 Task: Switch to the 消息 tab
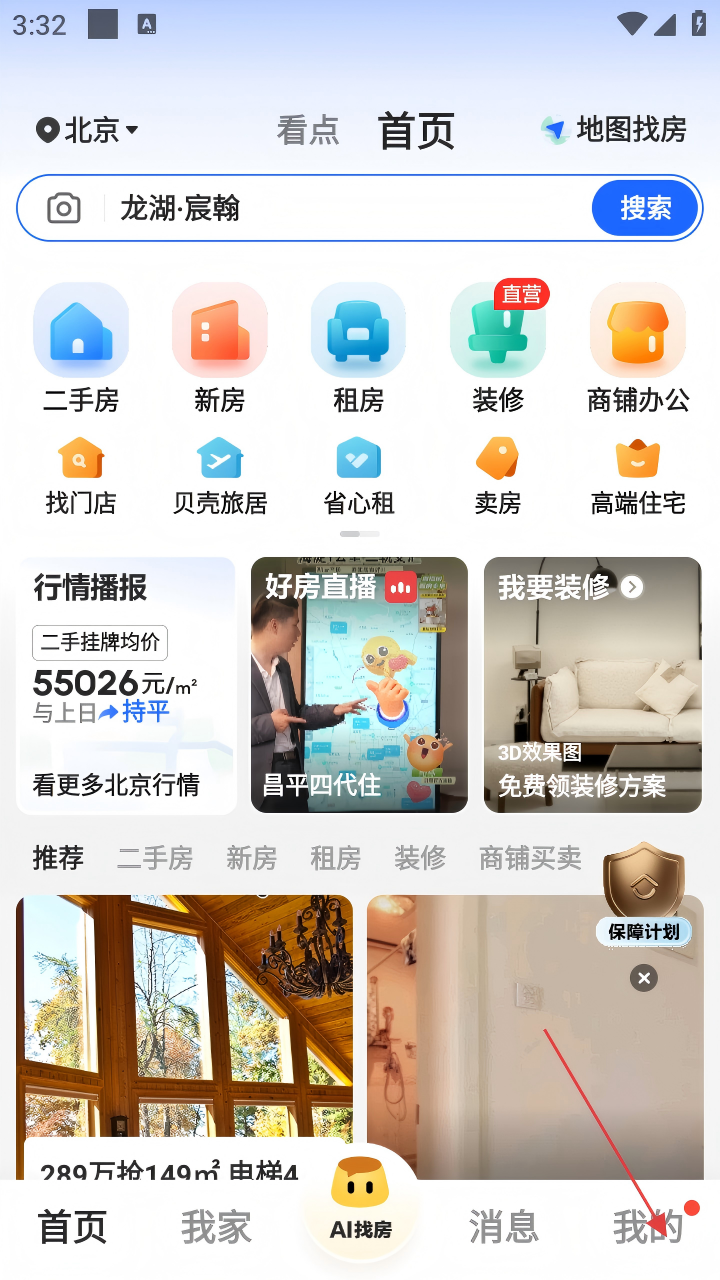click(503, 1227)
